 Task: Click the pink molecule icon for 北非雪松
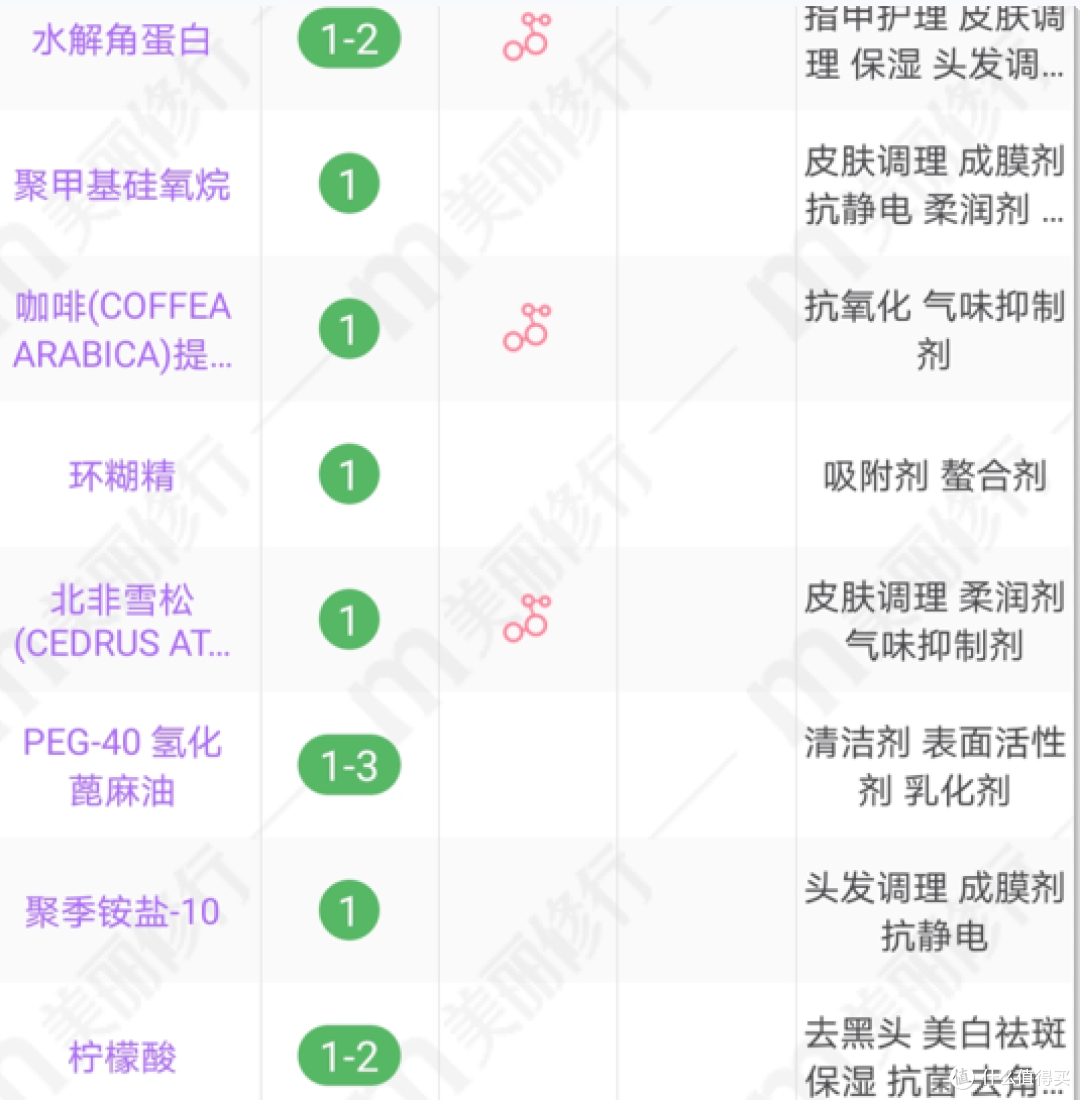(528, 617)
